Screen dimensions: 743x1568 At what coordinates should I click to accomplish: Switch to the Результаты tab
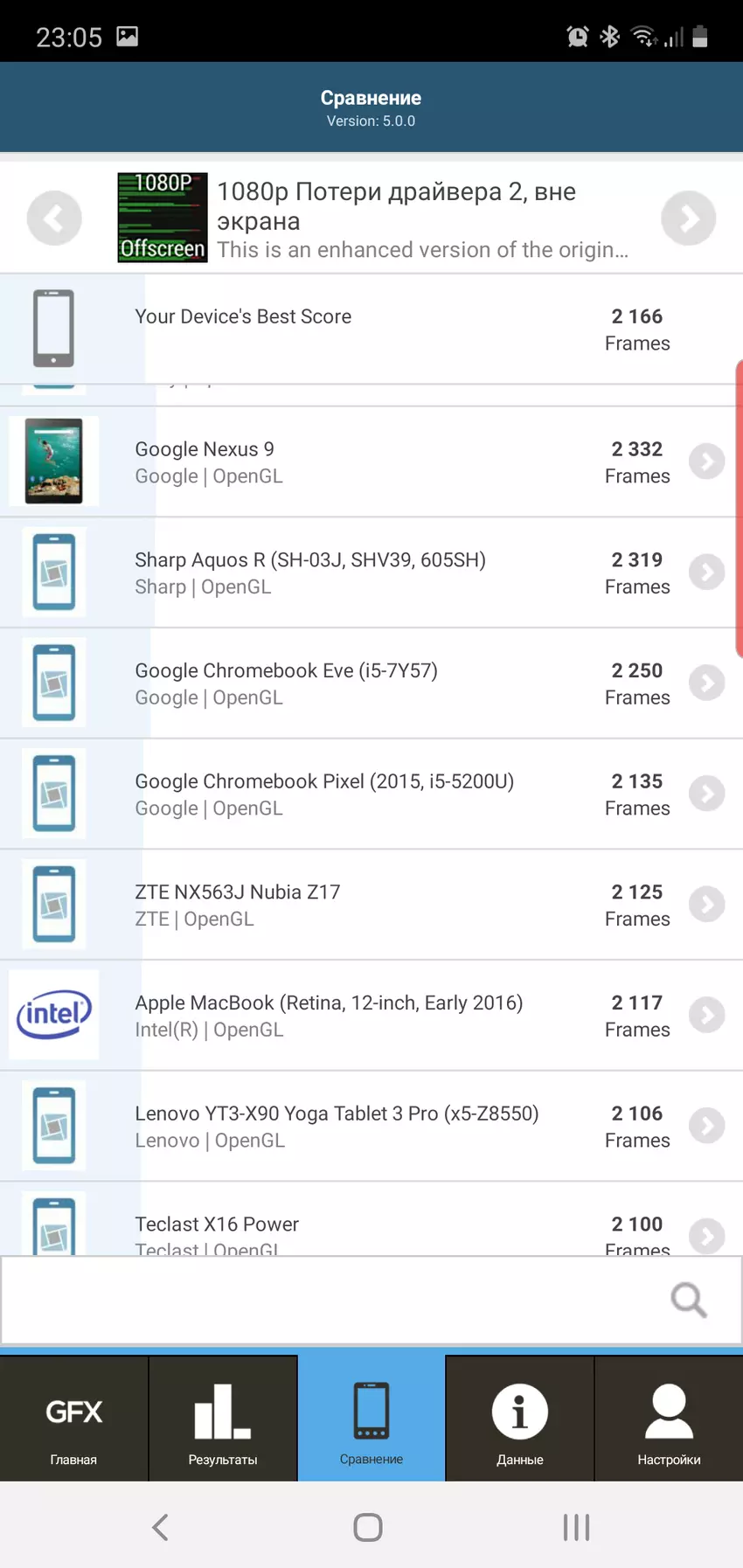point(223,1419)
